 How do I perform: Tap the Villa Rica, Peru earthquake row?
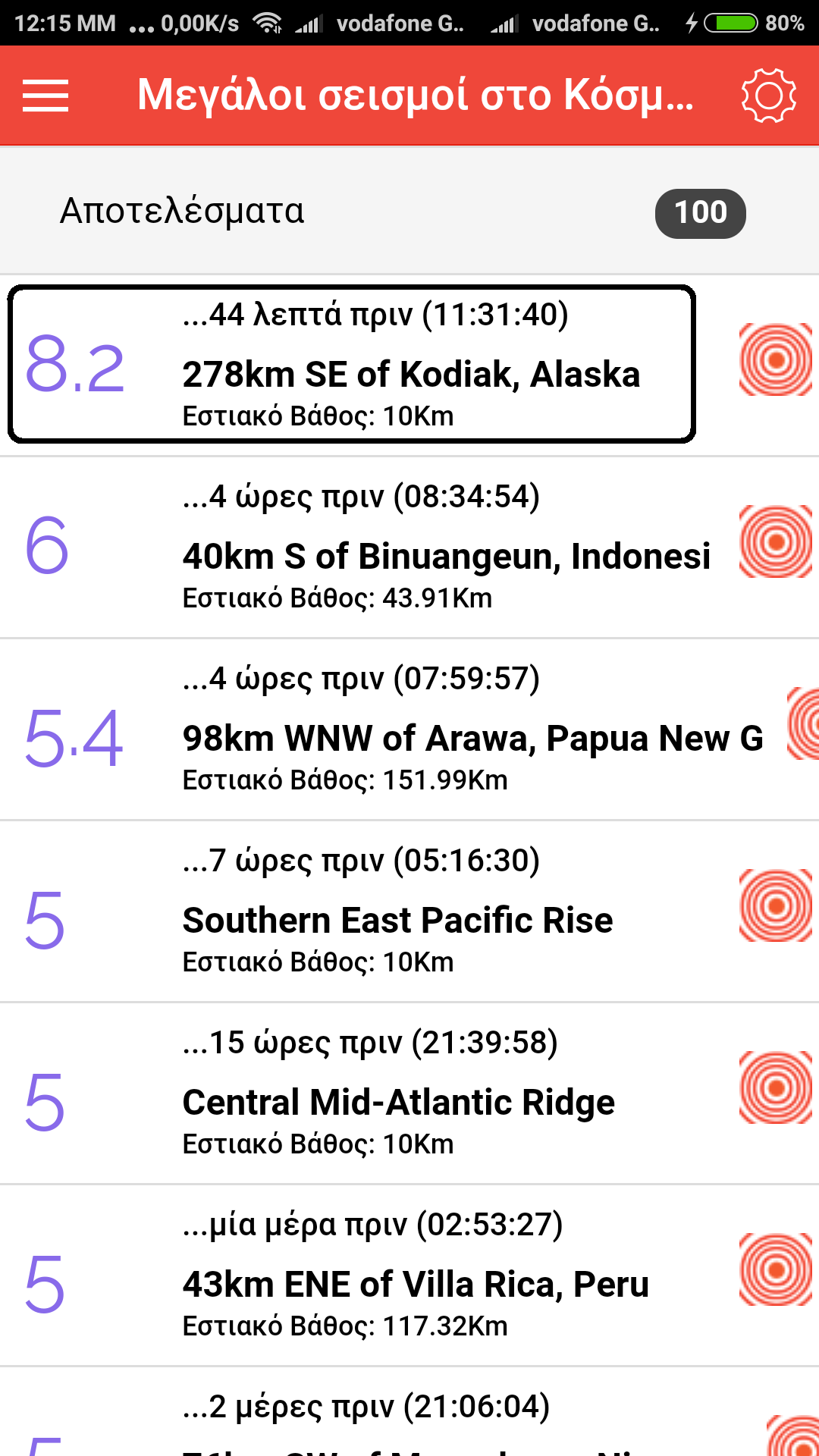click(364, 1276)
